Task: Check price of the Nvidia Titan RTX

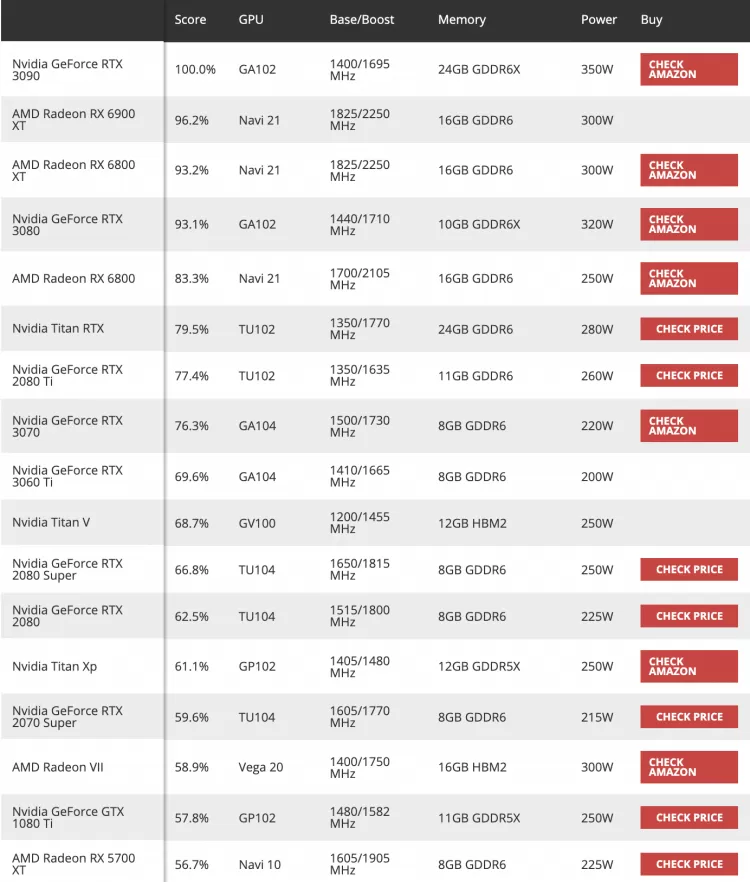Action: click(x=689, y=329)
